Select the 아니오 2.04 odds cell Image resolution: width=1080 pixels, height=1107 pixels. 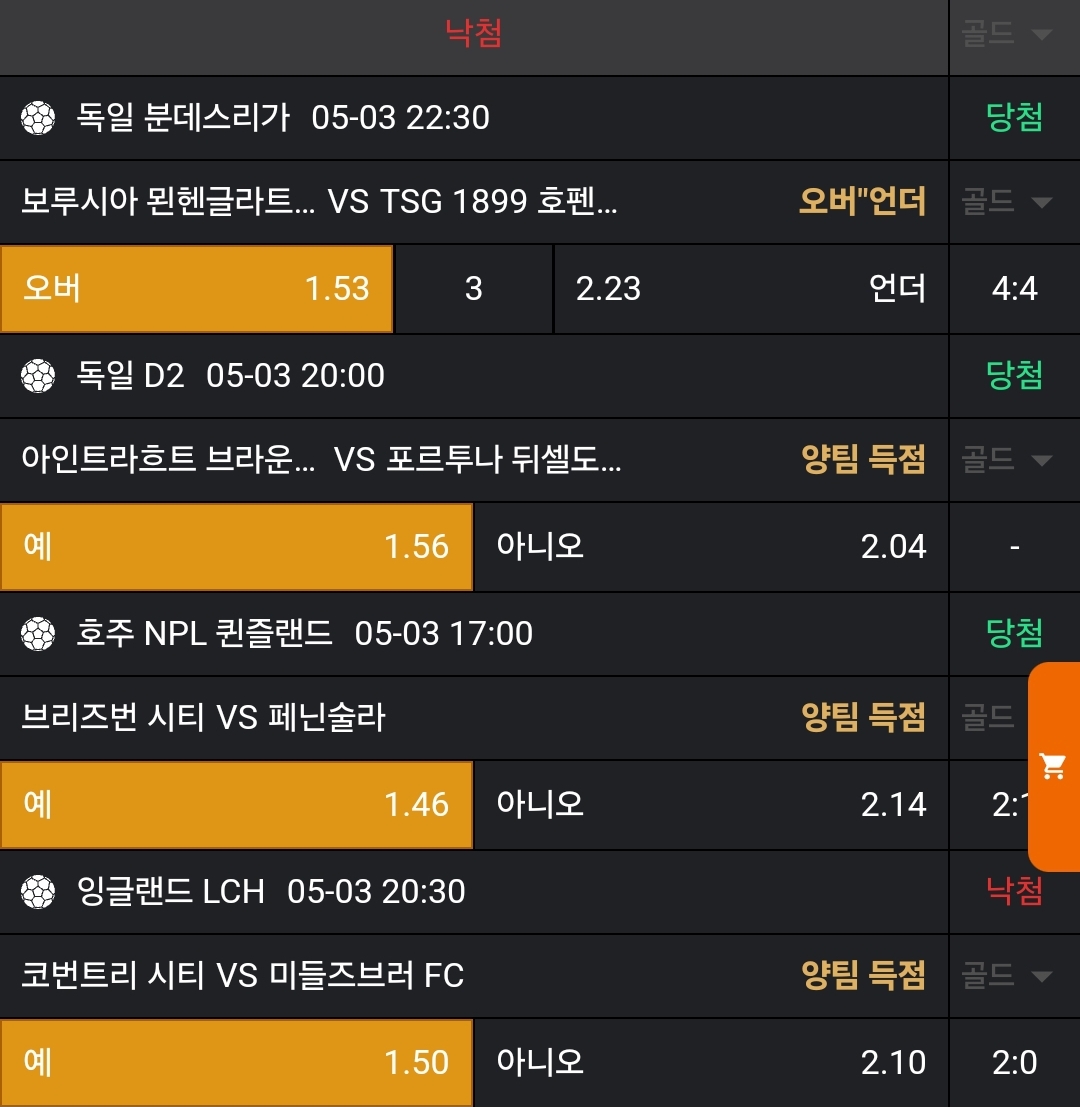tap(710, 547)
